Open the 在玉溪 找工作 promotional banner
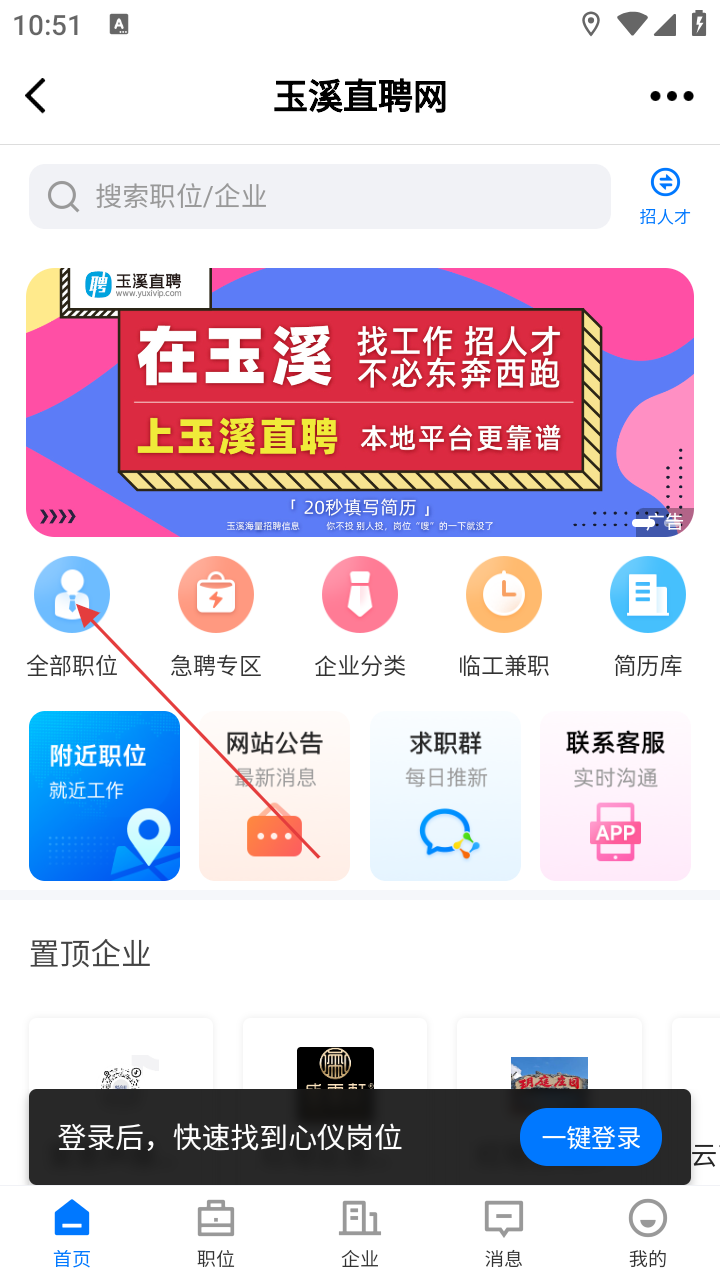The width and height of the screenshot is (720, 1280). tap(360, 402)
